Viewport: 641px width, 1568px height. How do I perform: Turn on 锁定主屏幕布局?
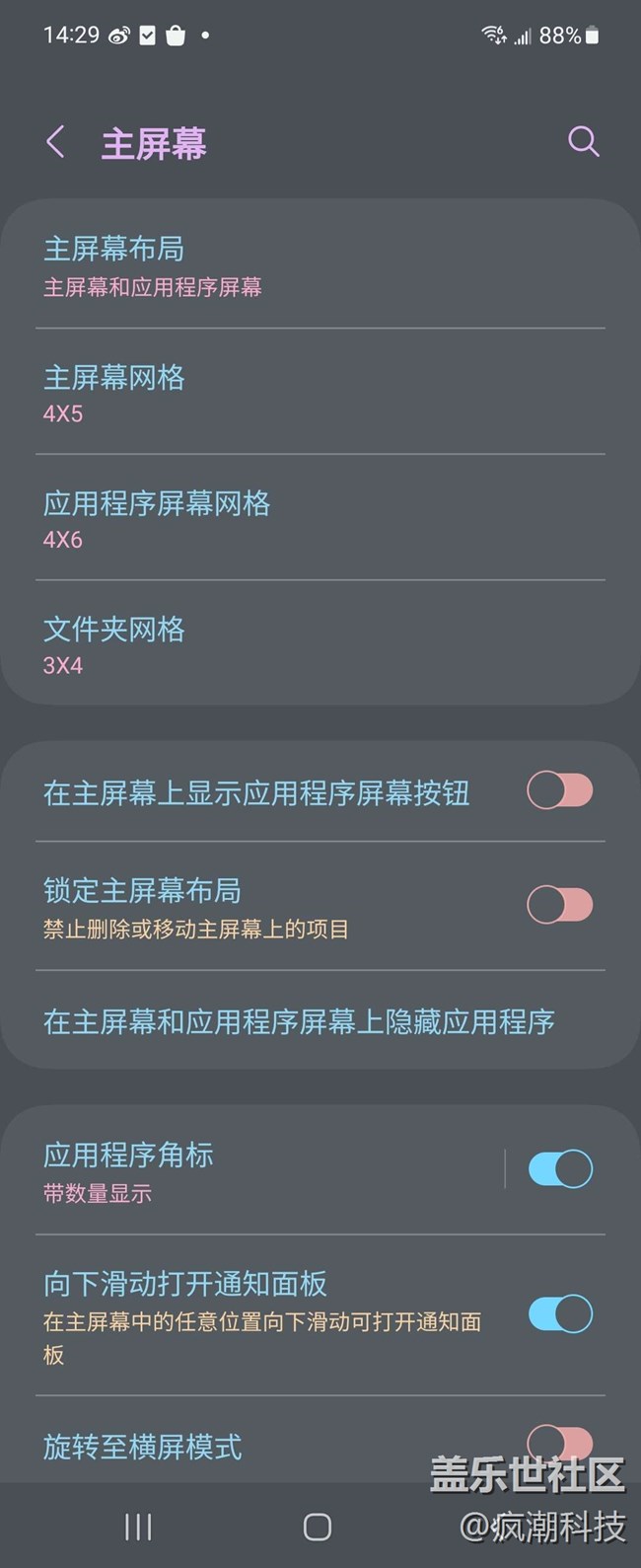[559, 905]
